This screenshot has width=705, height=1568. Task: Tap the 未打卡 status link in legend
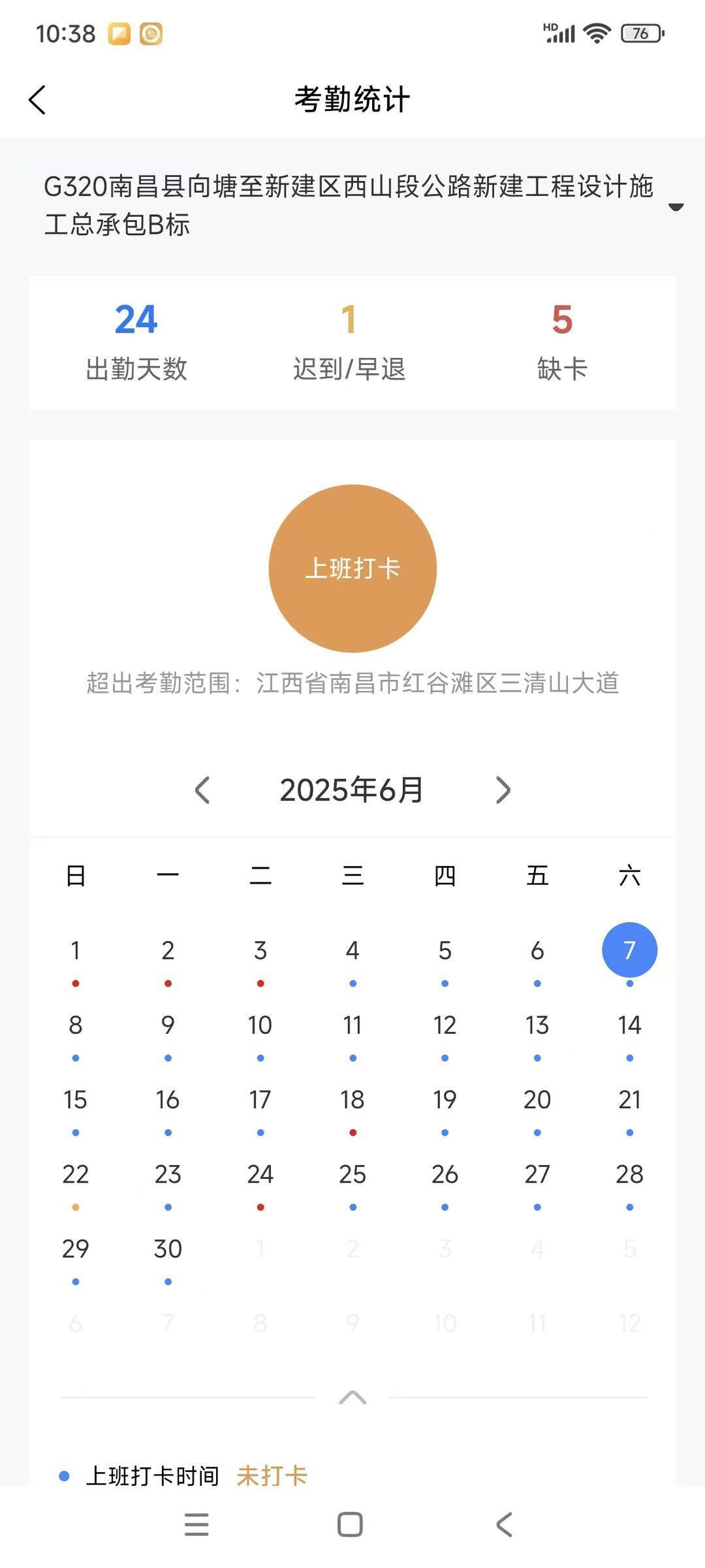coord(273,1475)
